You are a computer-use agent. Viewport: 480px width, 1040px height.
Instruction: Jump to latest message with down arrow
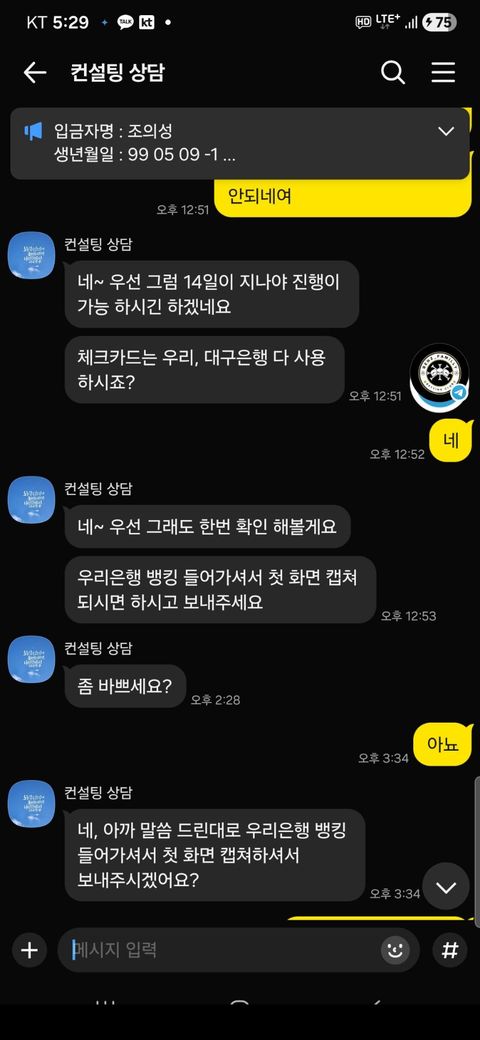tap(446, 887)
